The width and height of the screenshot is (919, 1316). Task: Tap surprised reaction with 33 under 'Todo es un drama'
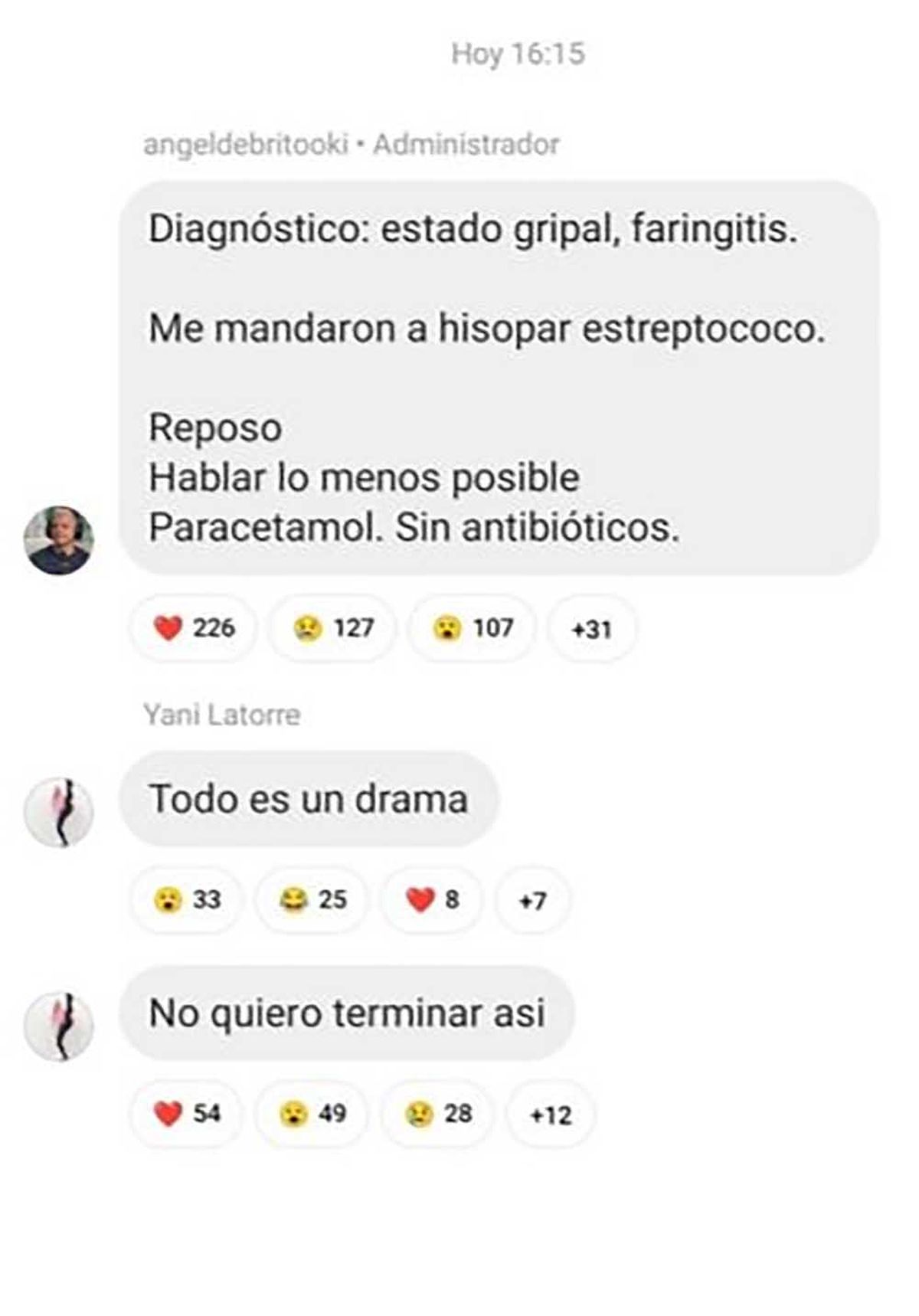187,899
